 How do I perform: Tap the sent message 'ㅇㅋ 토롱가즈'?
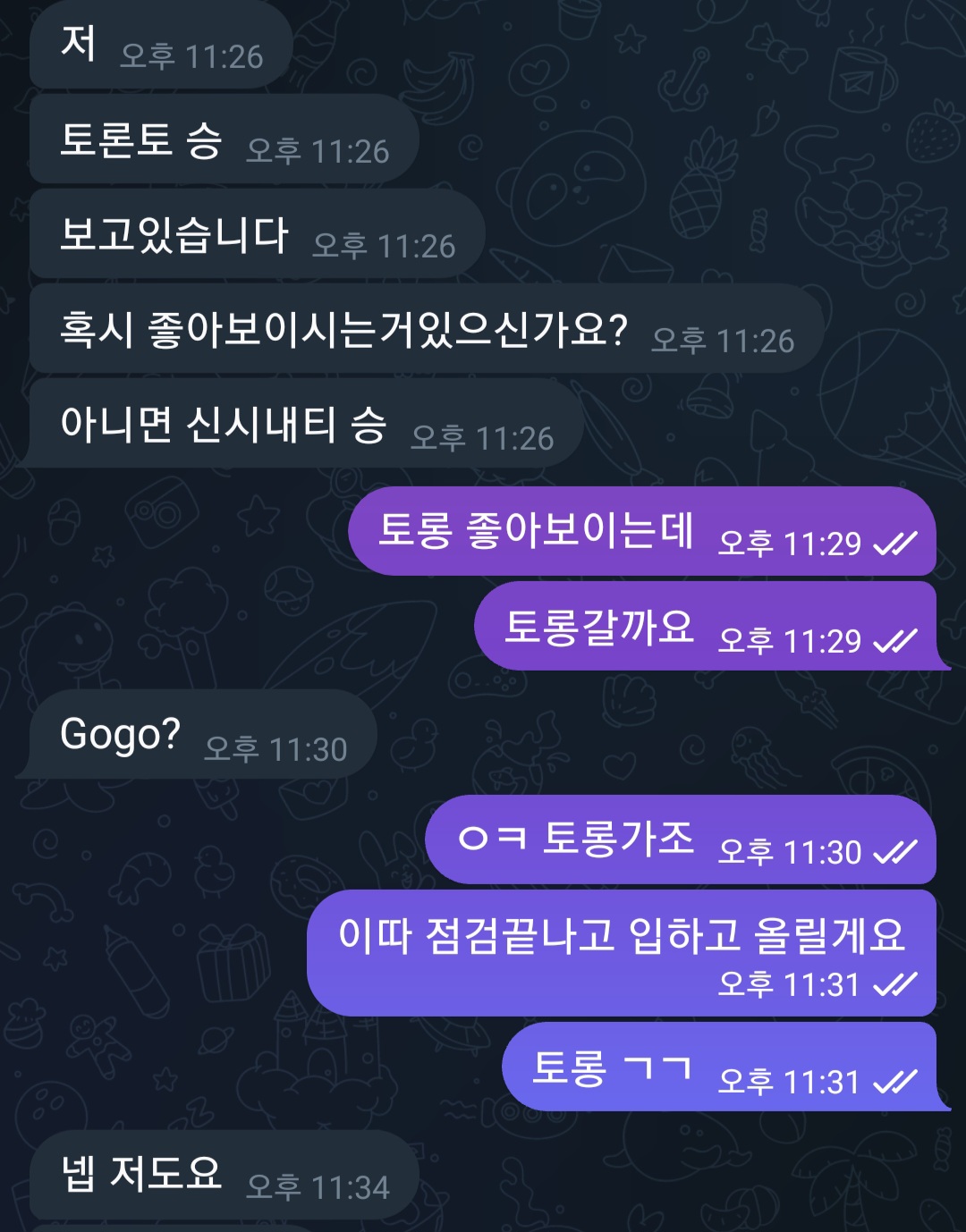tap(680, 840)
